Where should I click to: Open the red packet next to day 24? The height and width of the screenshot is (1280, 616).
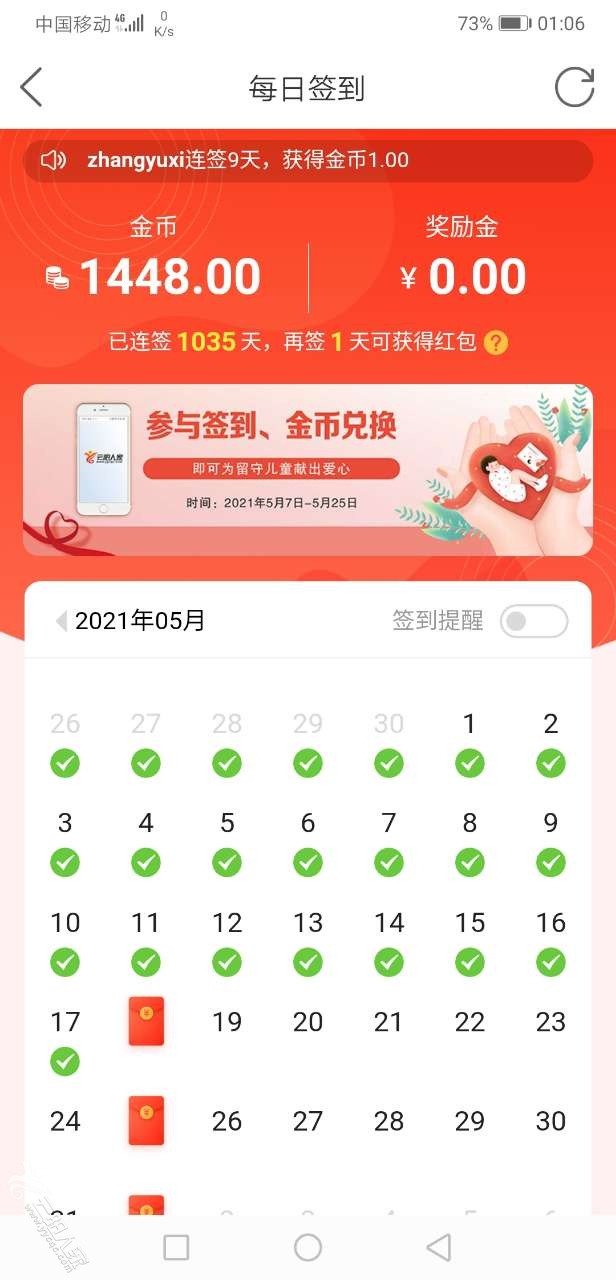(146, 1120)
